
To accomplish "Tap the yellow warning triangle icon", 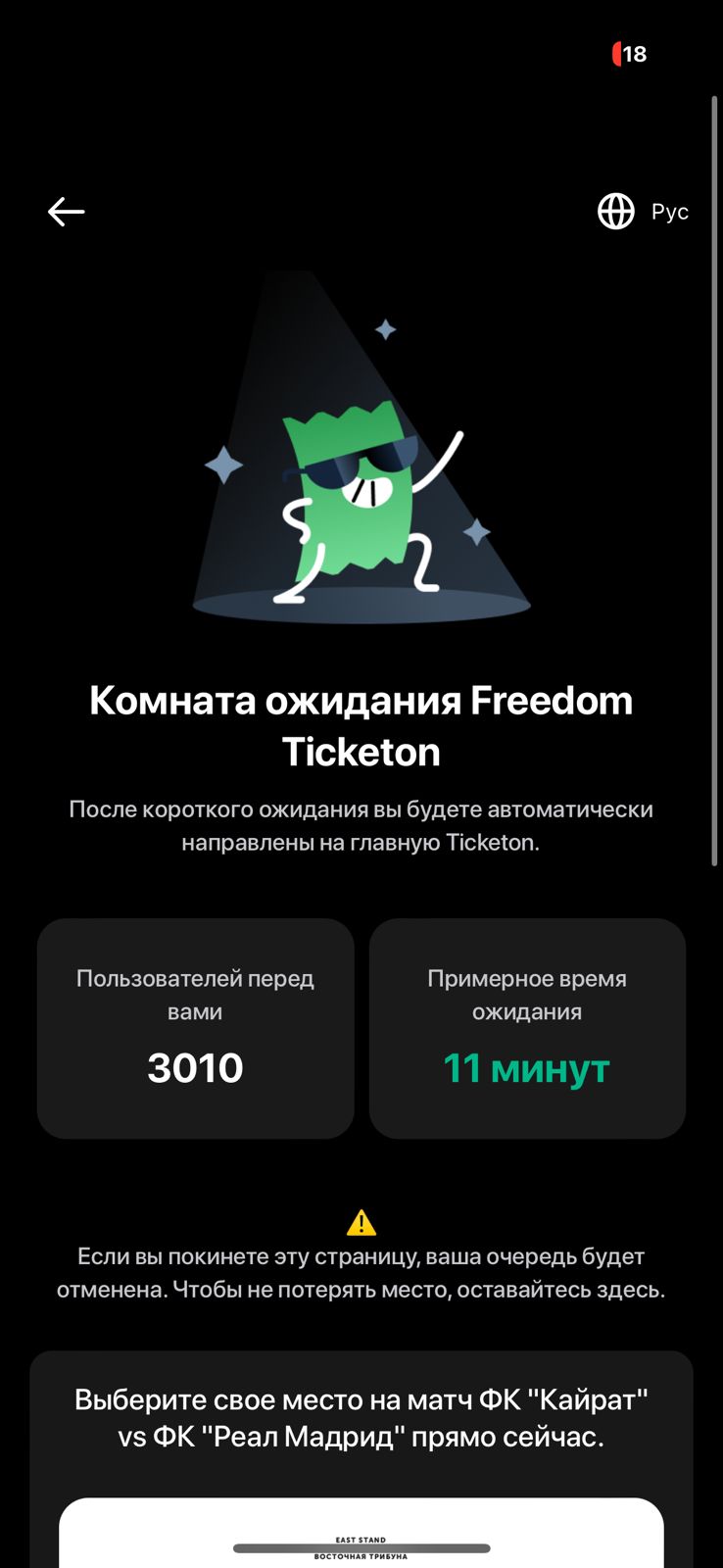I will click(361, 1221).
